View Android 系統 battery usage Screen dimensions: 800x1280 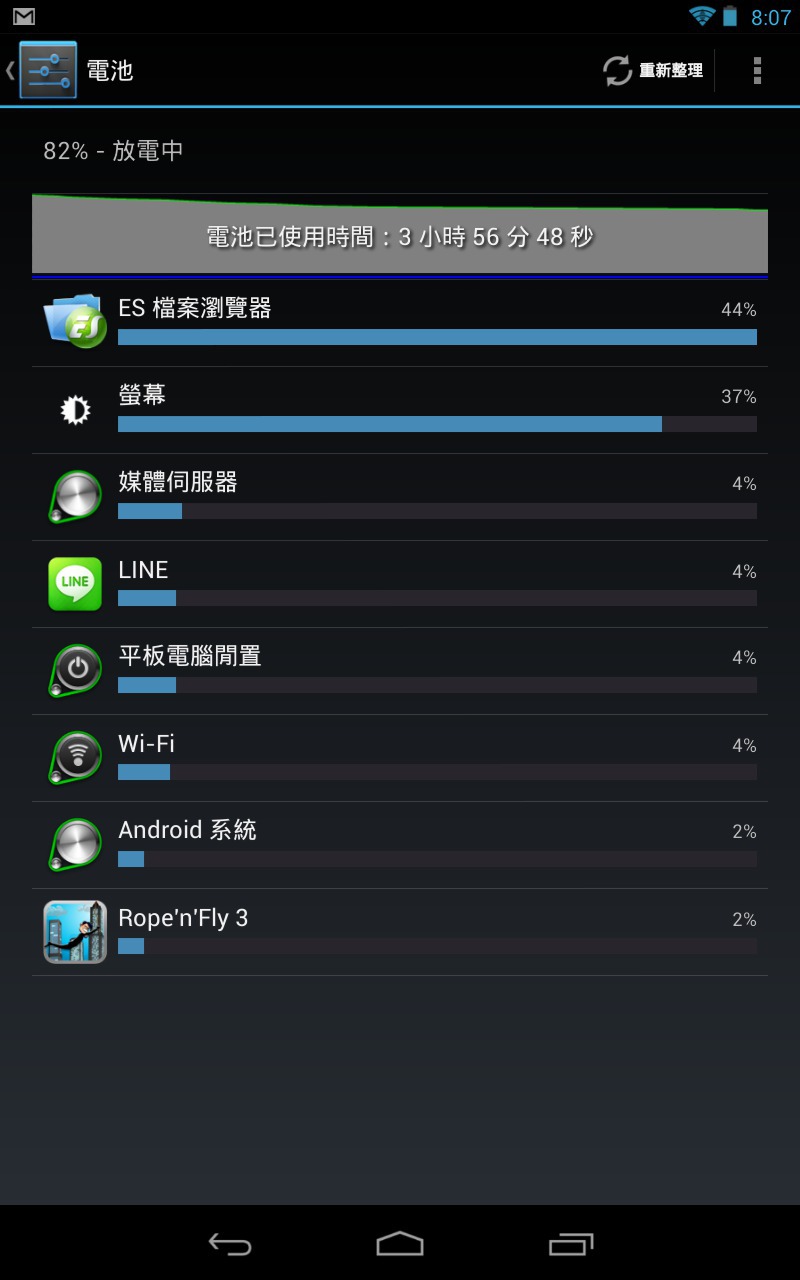(400, 845)
